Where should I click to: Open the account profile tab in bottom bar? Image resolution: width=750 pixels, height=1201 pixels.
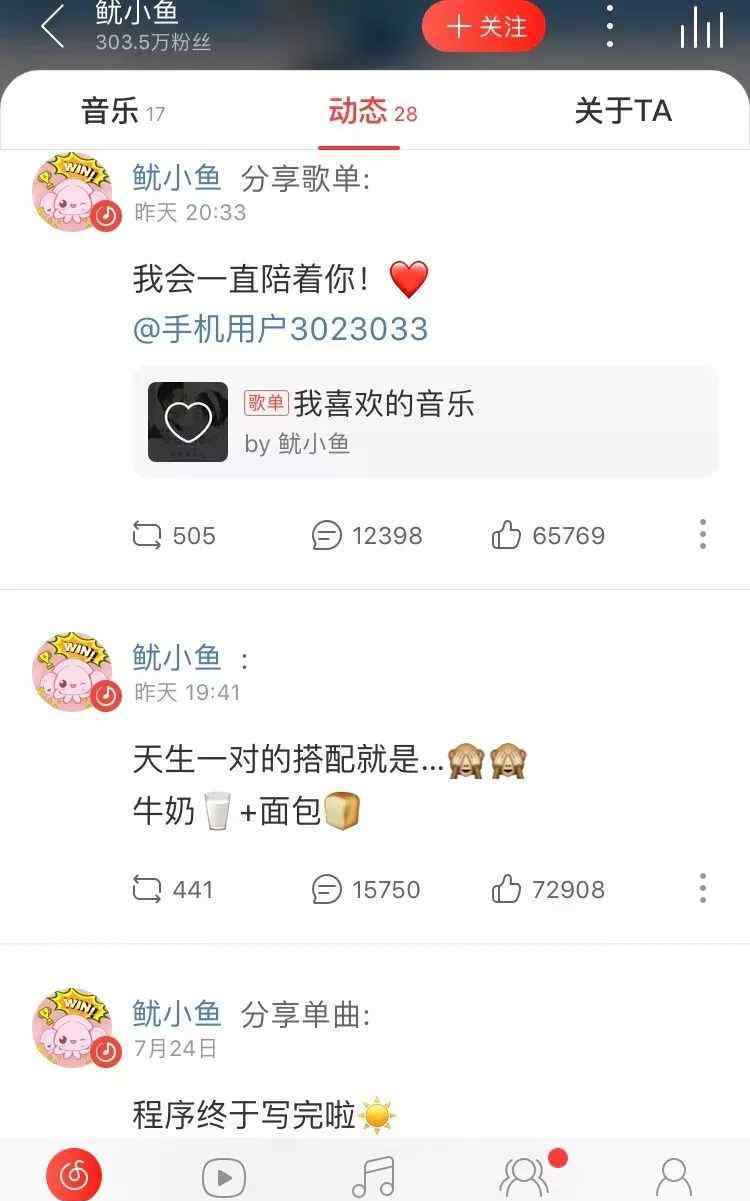674,1176
